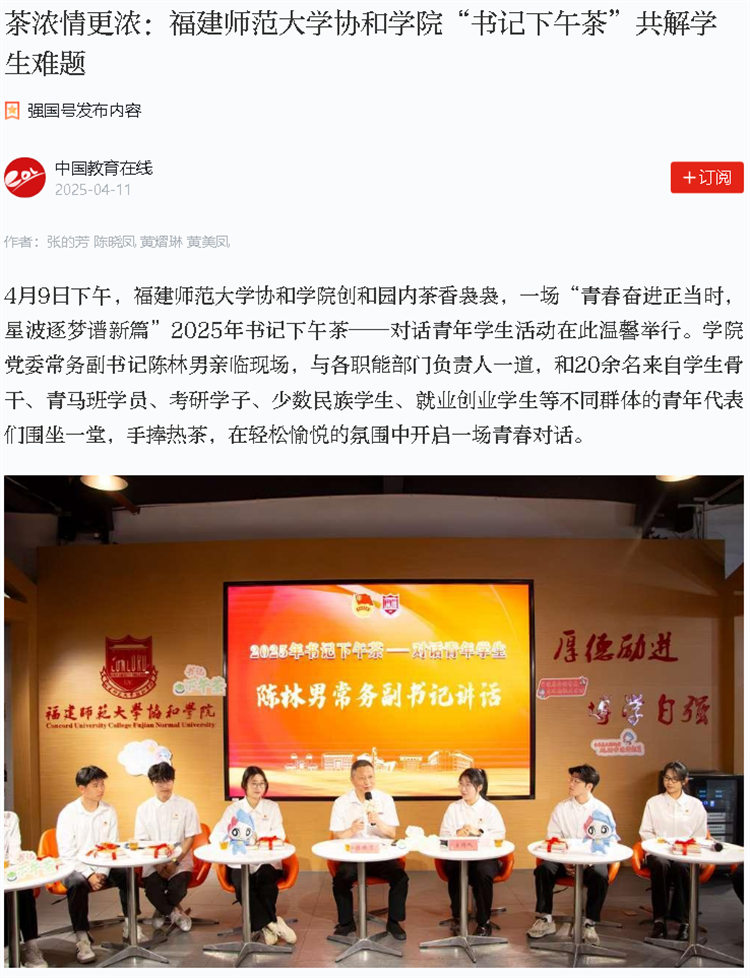Viewport: 750px width, 978px height.
Task: Open 中国教育在线 publisher profile
Action: coord(103,168)
